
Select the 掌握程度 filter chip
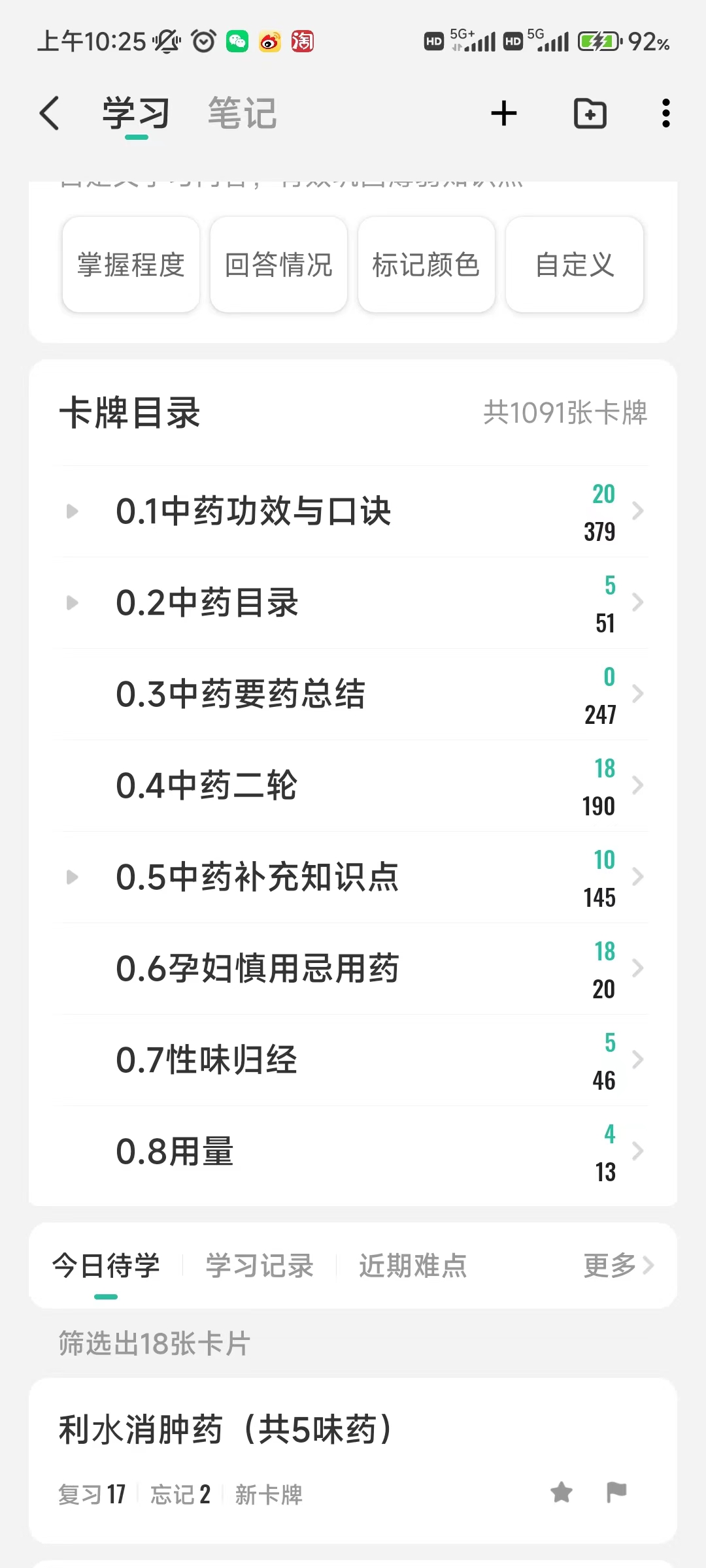point(131,265)
